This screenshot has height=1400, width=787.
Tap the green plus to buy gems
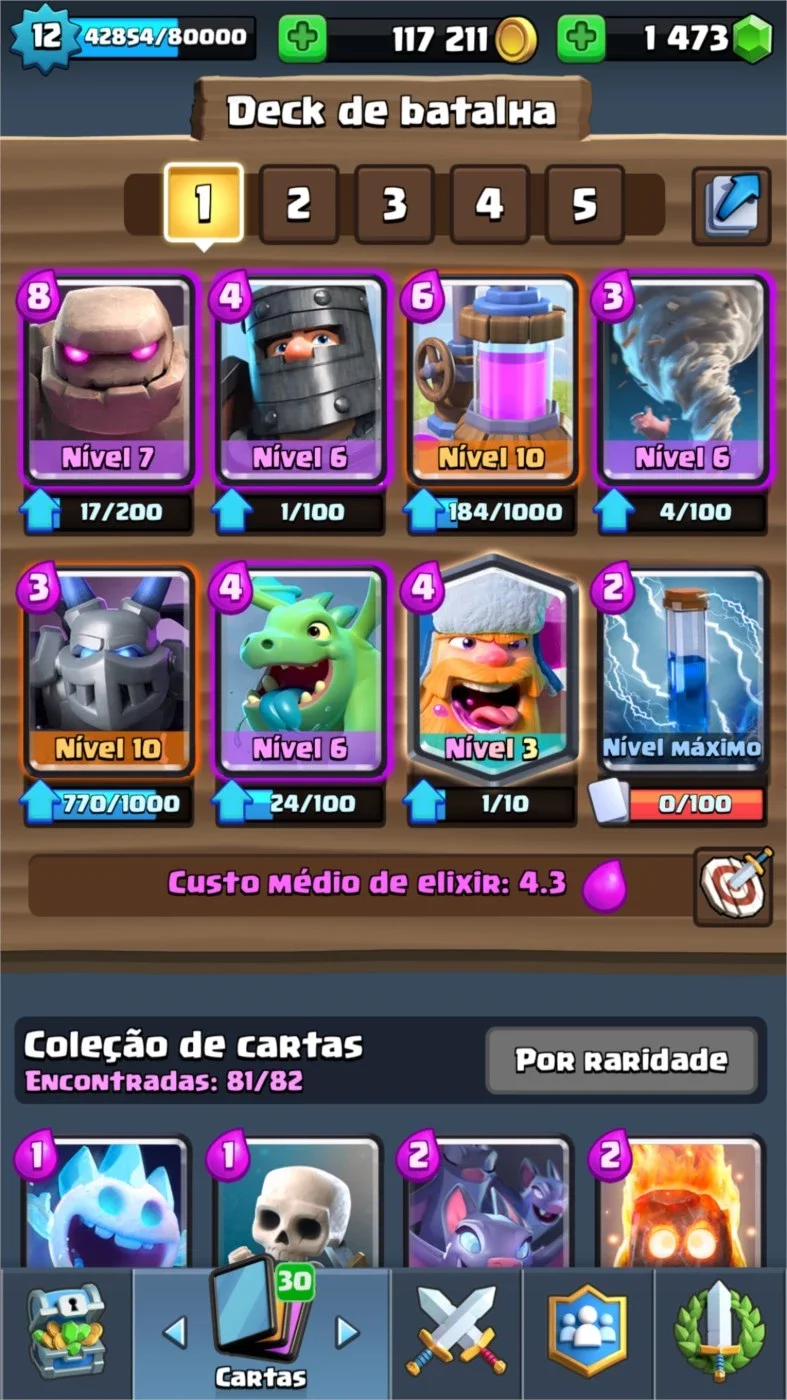coord(581,39)
